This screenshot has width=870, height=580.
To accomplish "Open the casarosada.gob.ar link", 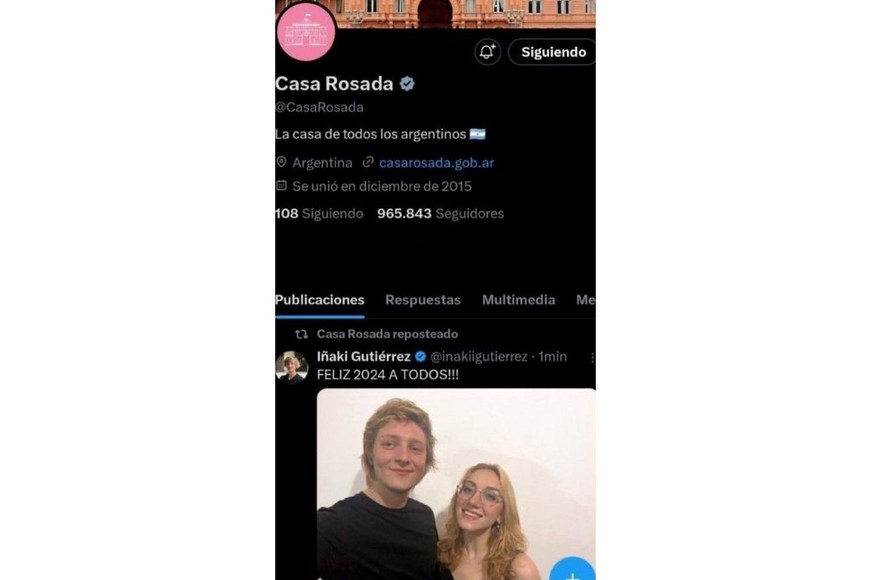I will click(436, 162).
